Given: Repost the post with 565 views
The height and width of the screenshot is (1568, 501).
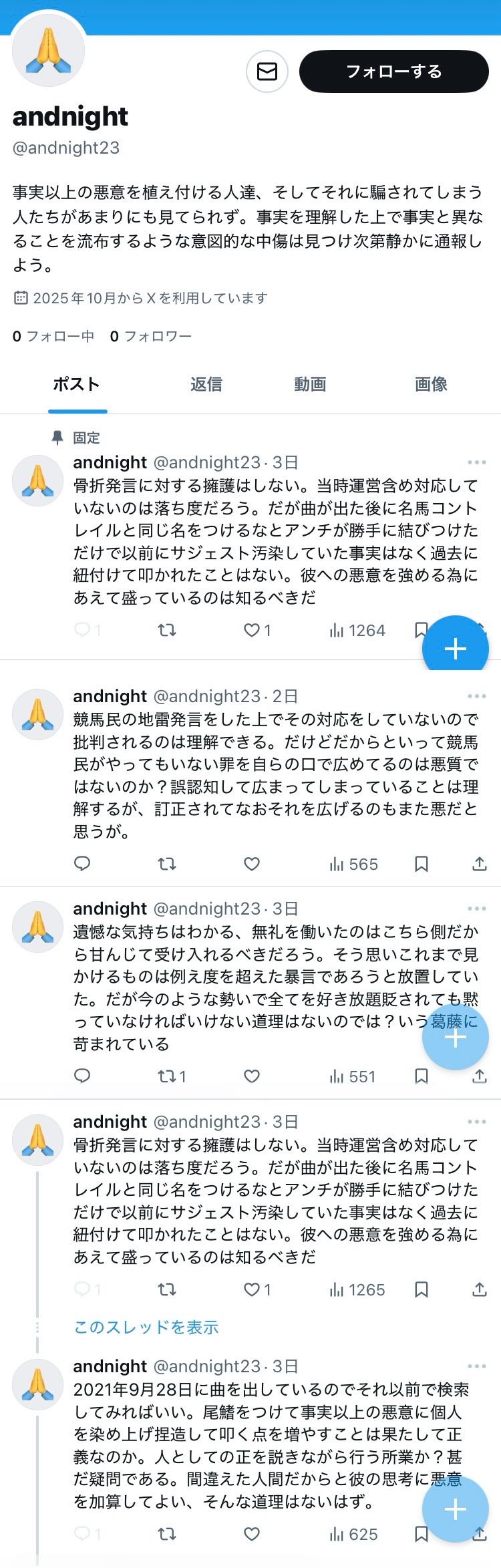Looking at the screenshot, I should [166, 864].
